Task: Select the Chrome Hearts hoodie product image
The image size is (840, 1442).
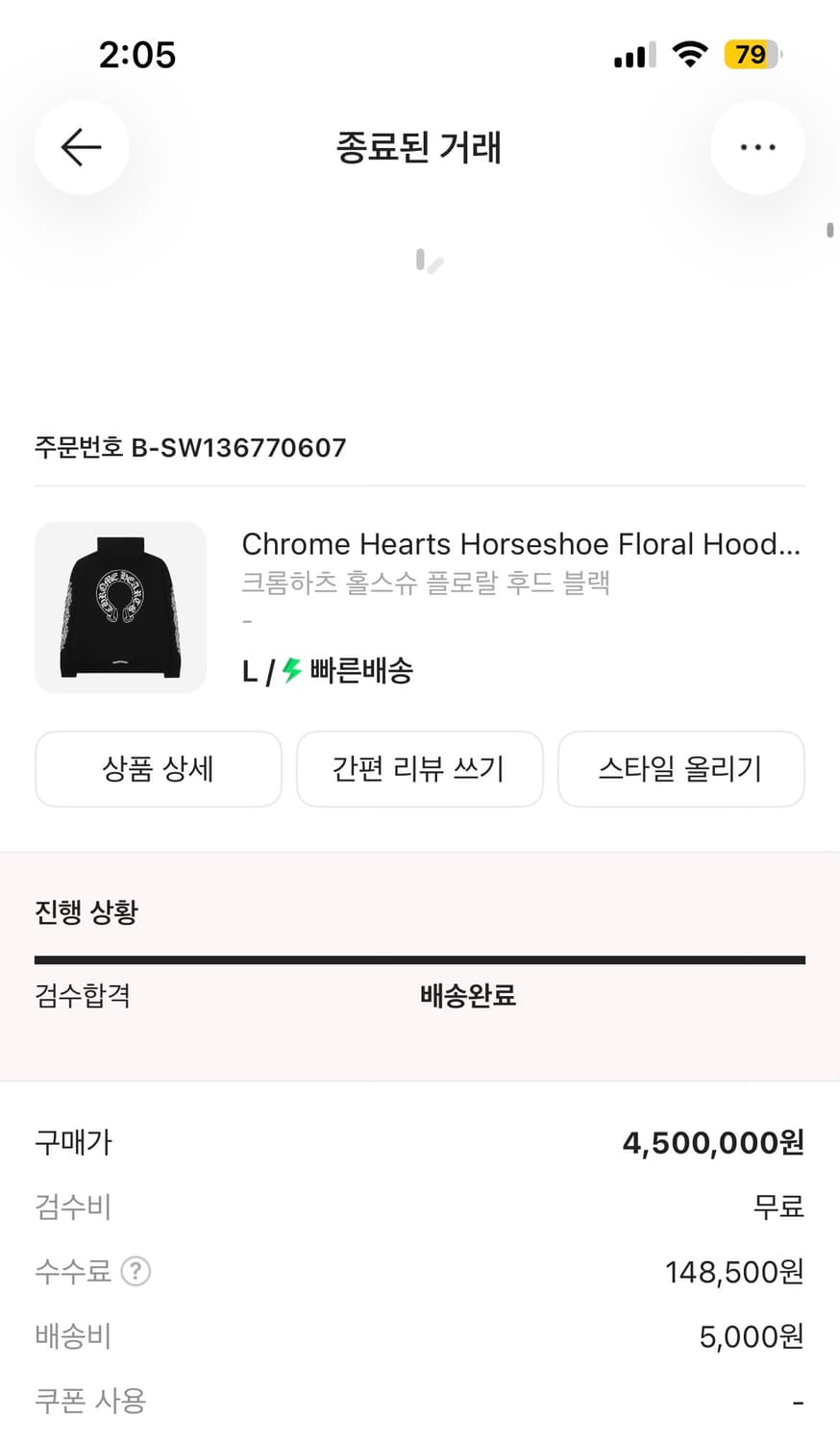Action: pos(119,608)
